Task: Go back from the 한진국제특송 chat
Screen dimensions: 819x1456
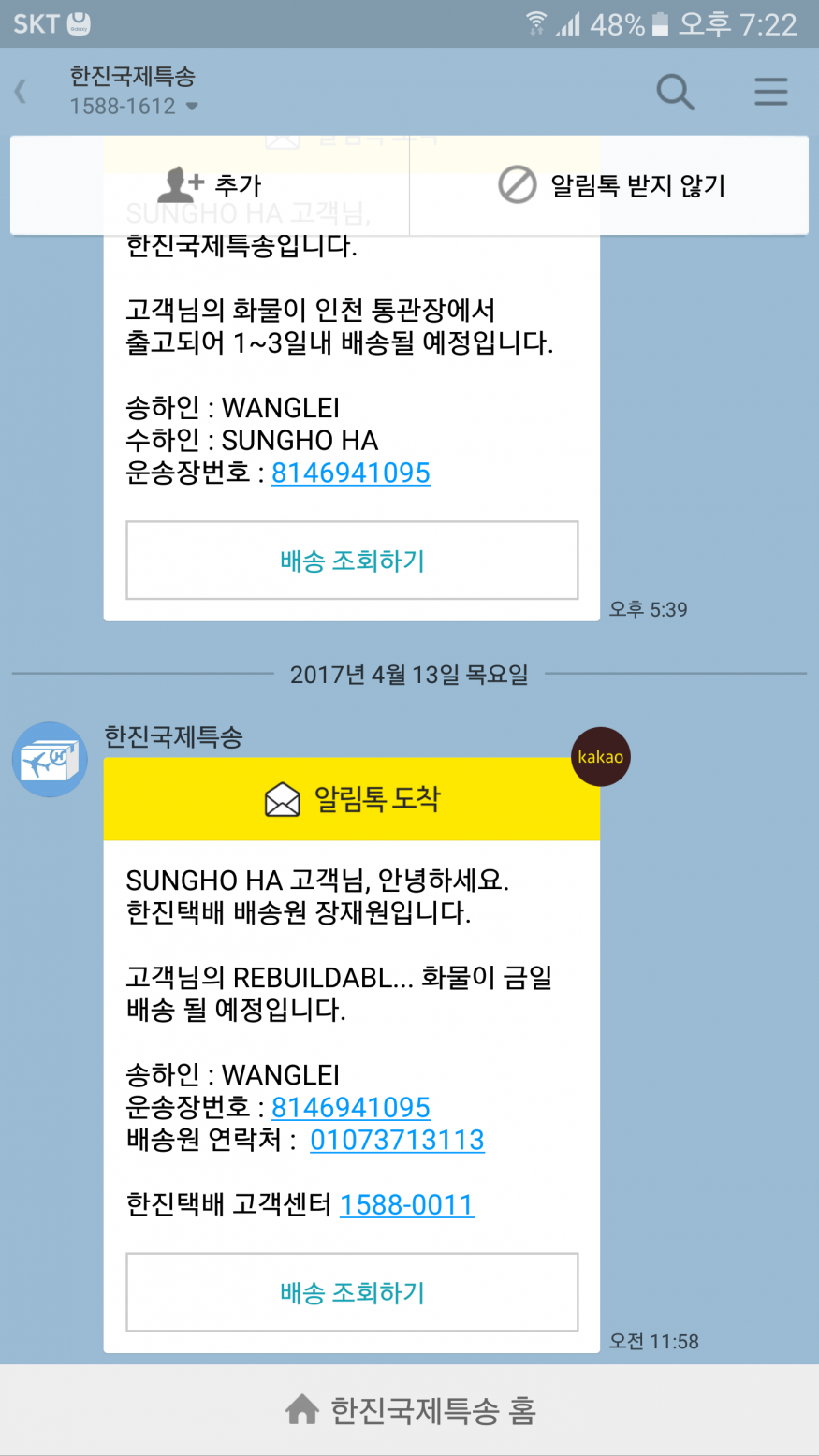Action: [x=21, y=92]
